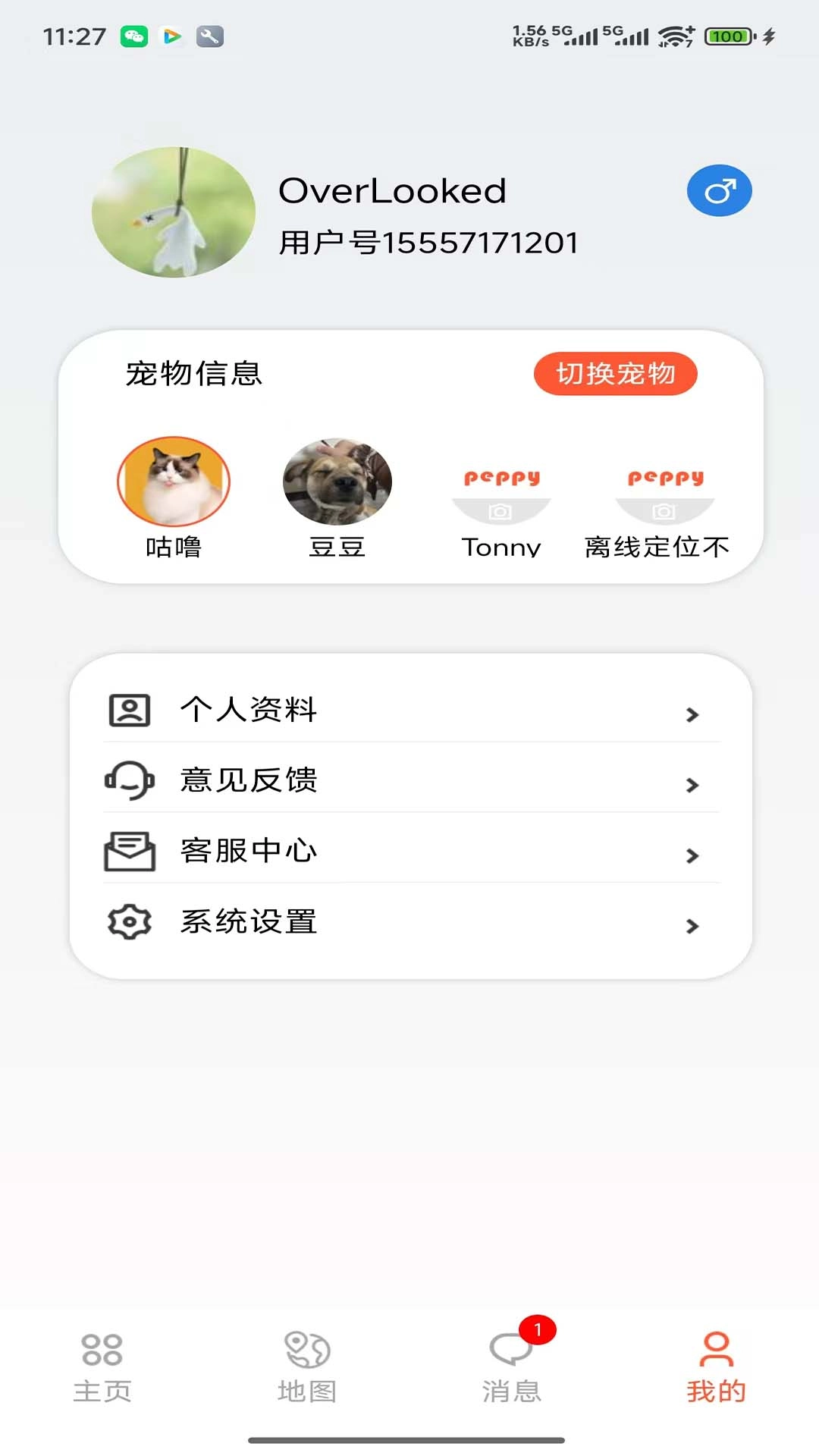
Task: Select pet 咕噜 as active pet
Action: 174,482
